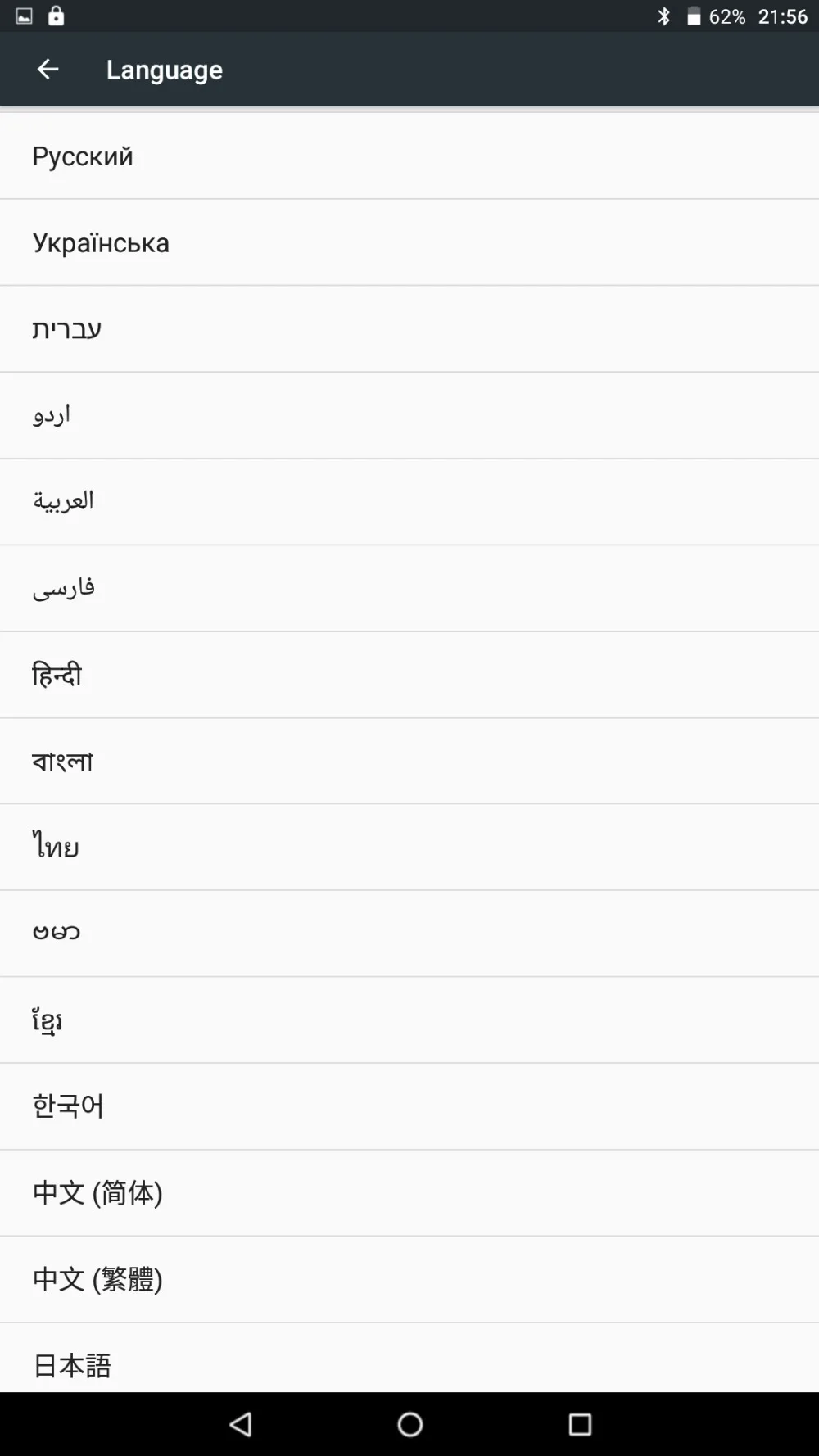
Task: Select 日本語 at the bottom
Action: [72, 1366]
